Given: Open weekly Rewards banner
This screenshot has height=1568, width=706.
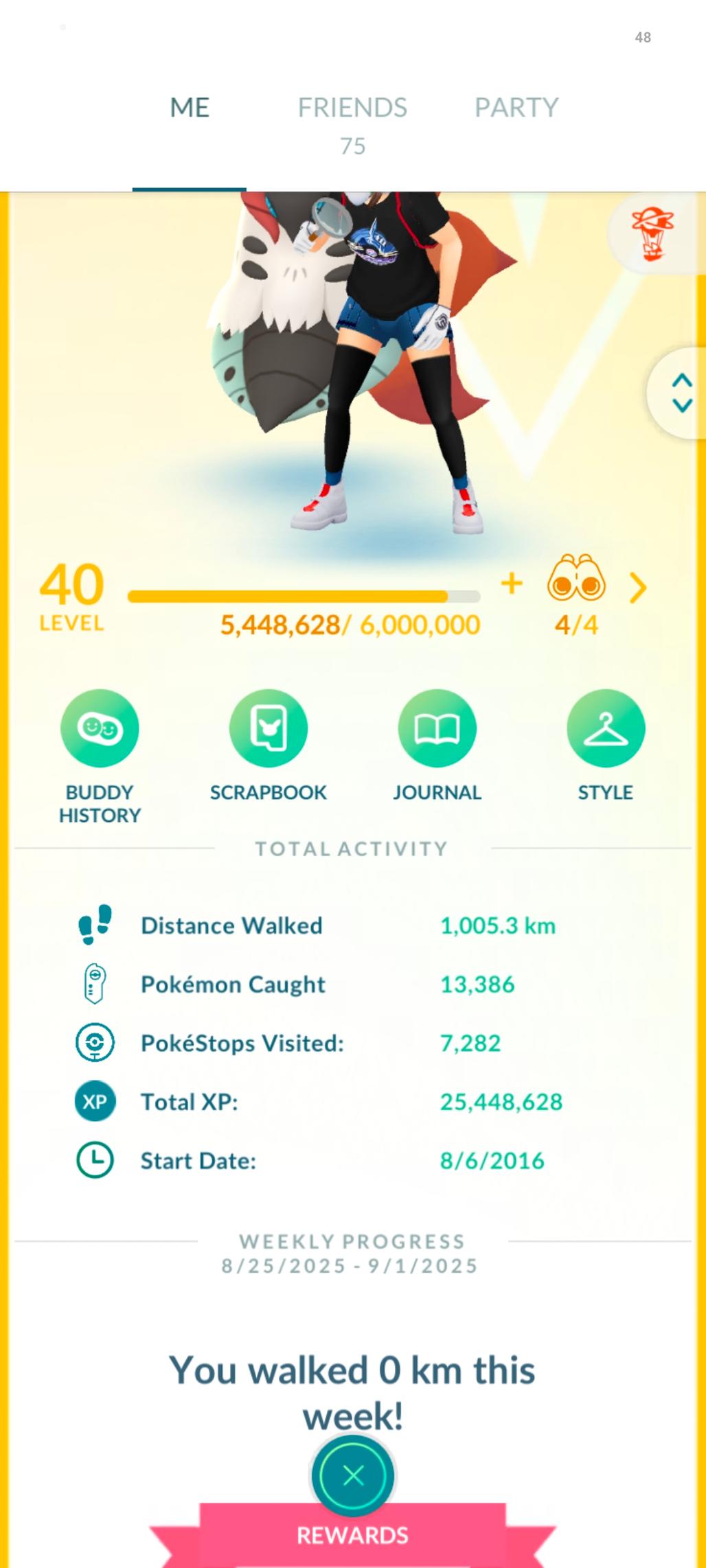Looking at the screenshot, I should click(x=352, y=1535).
